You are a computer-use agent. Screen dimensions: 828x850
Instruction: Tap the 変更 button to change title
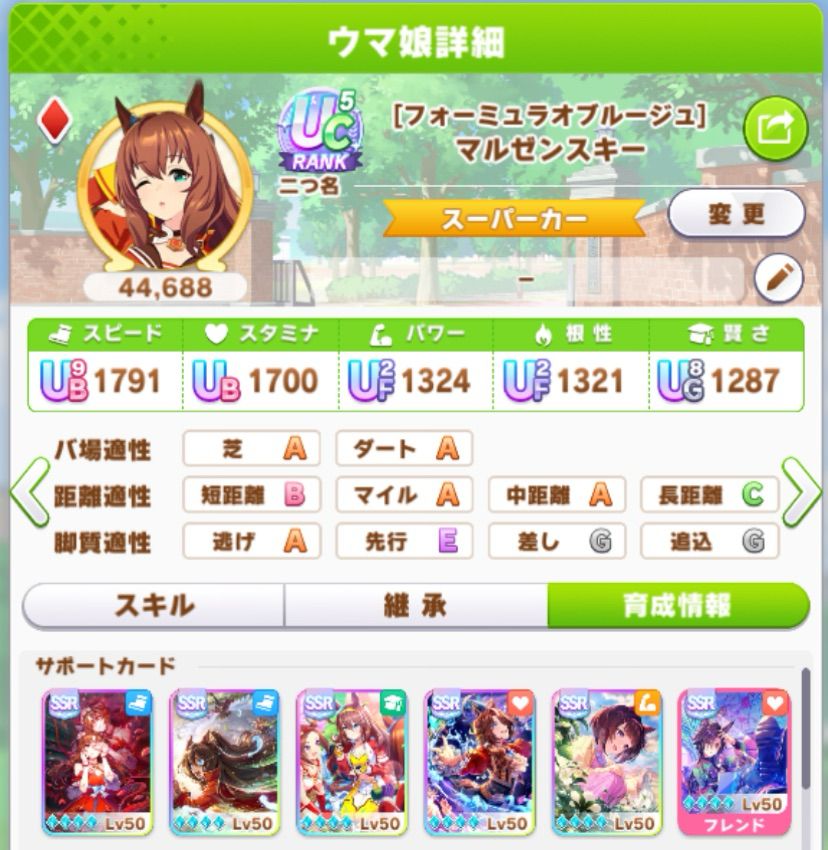tap(736, 214)
